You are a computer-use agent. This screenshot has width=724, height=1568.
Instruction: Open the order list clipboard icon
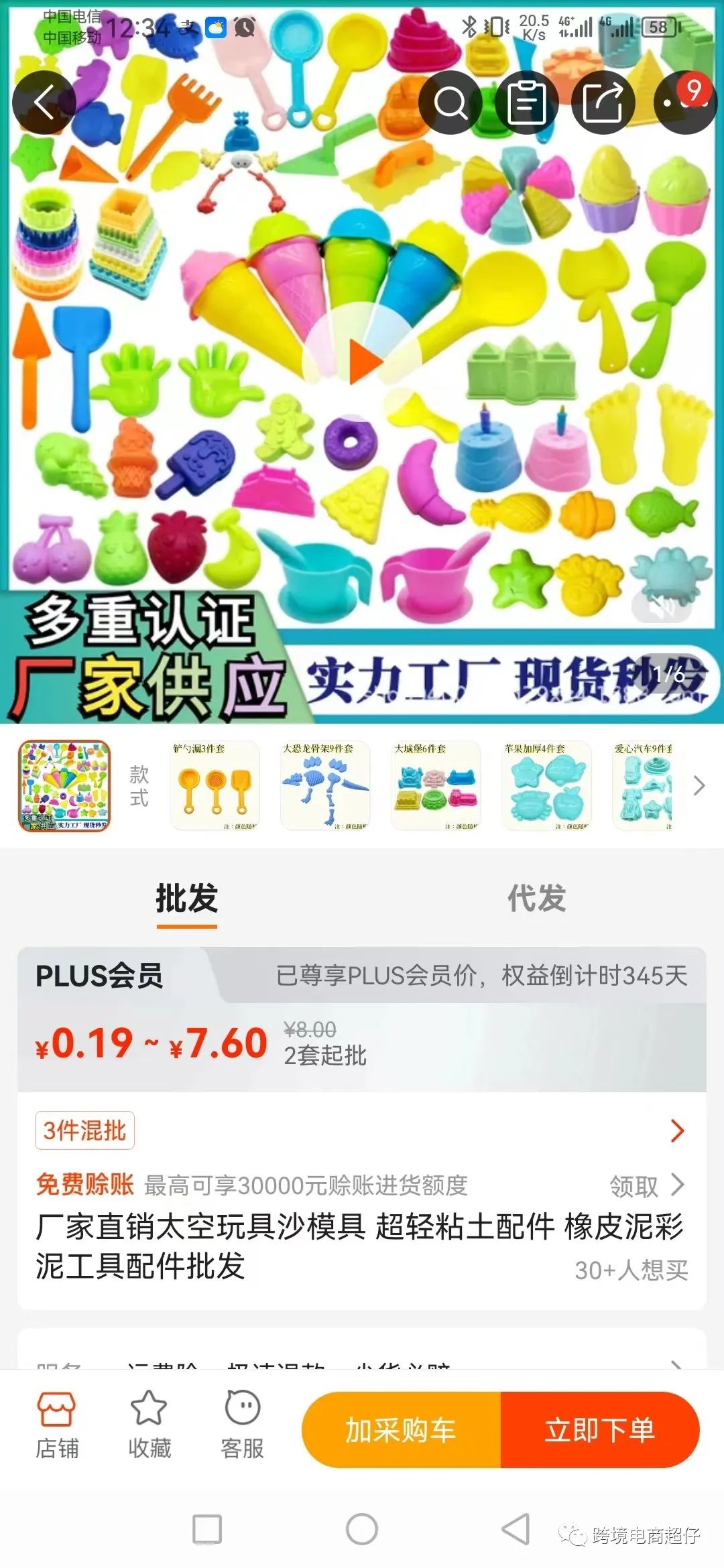(x=527, y=103)
